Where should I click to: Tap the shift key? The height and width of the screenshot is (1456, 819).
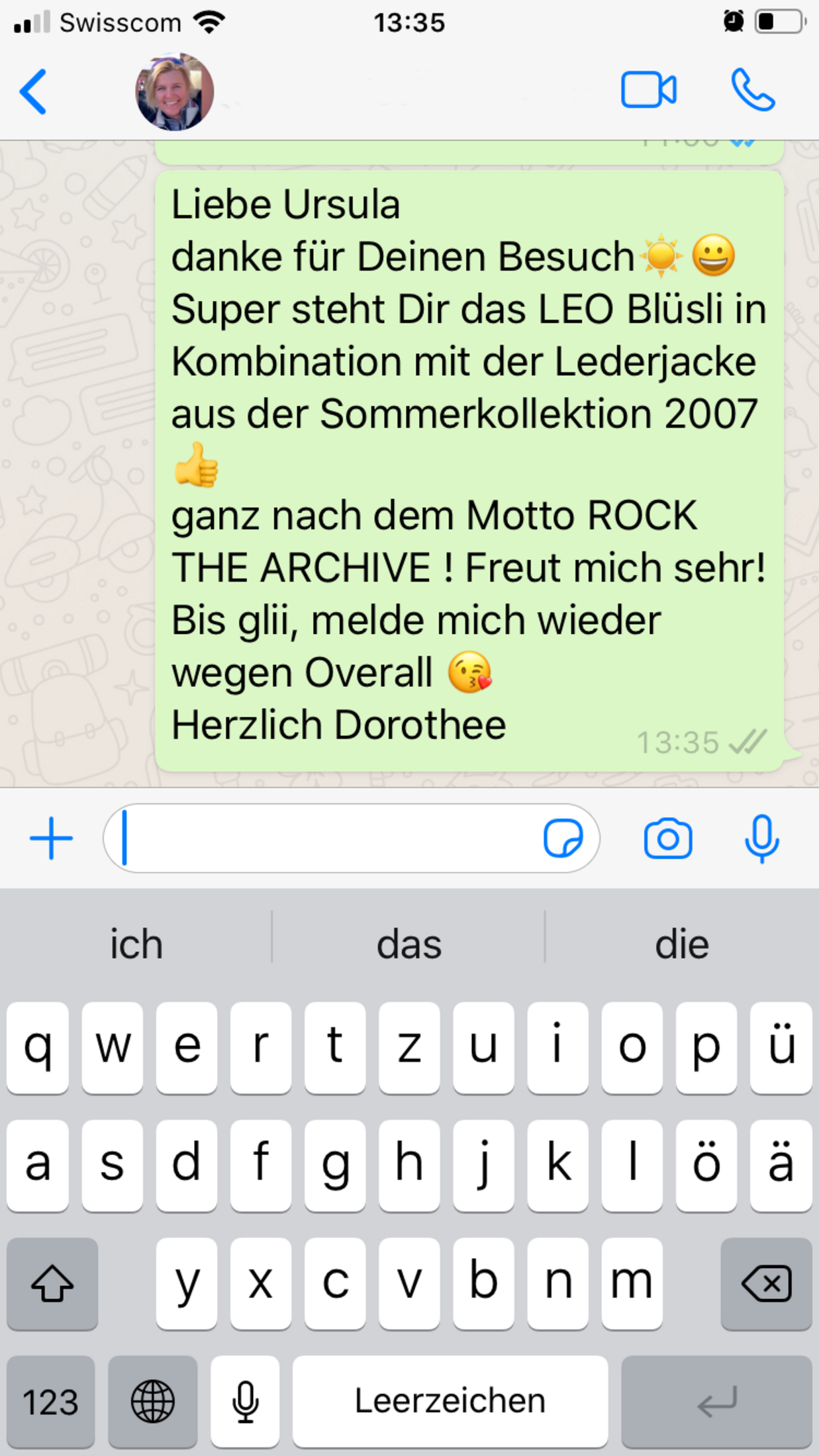tap(52, 1283)
